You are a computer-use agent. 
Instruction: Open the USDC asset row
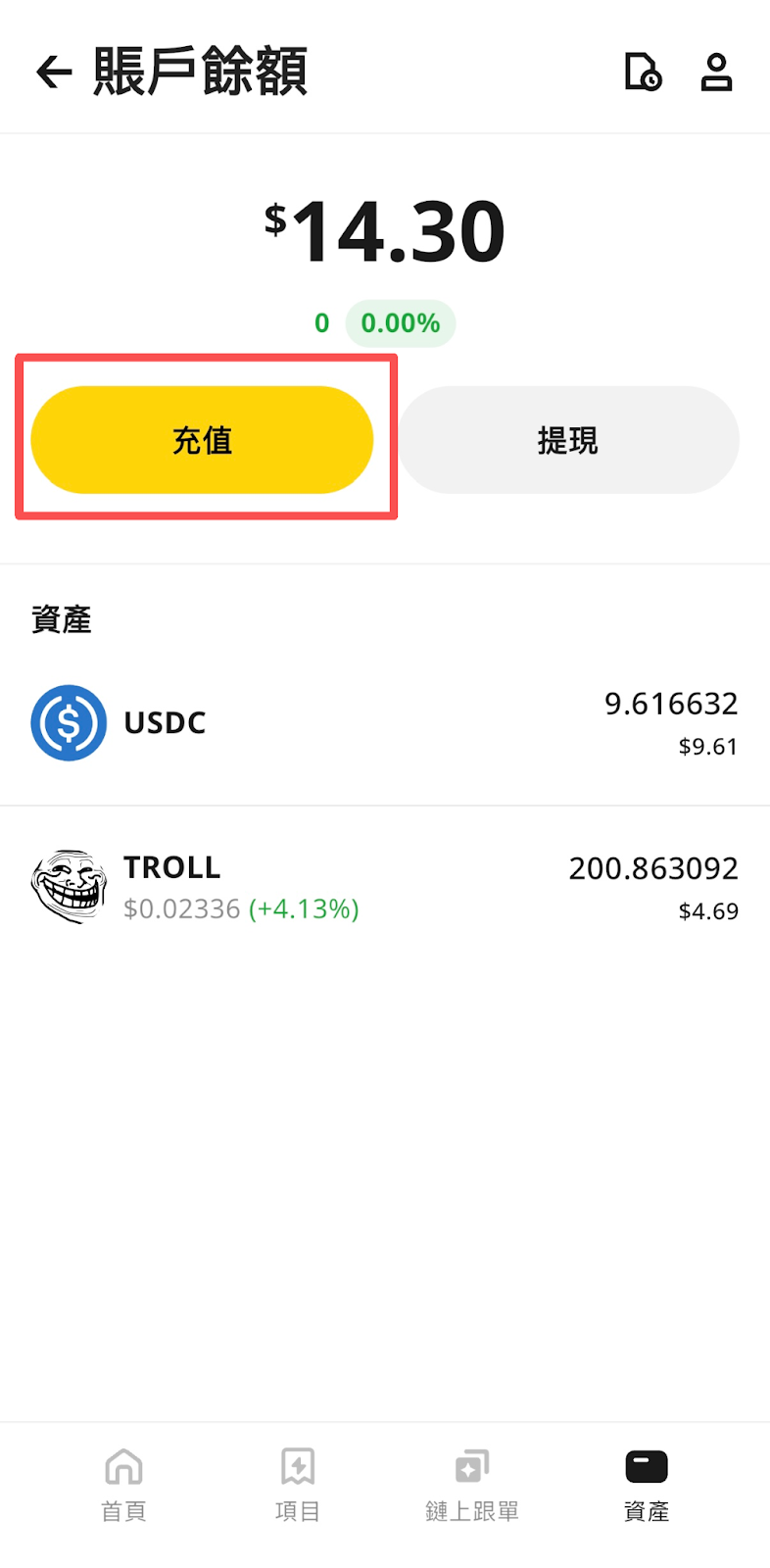(384, 723)
